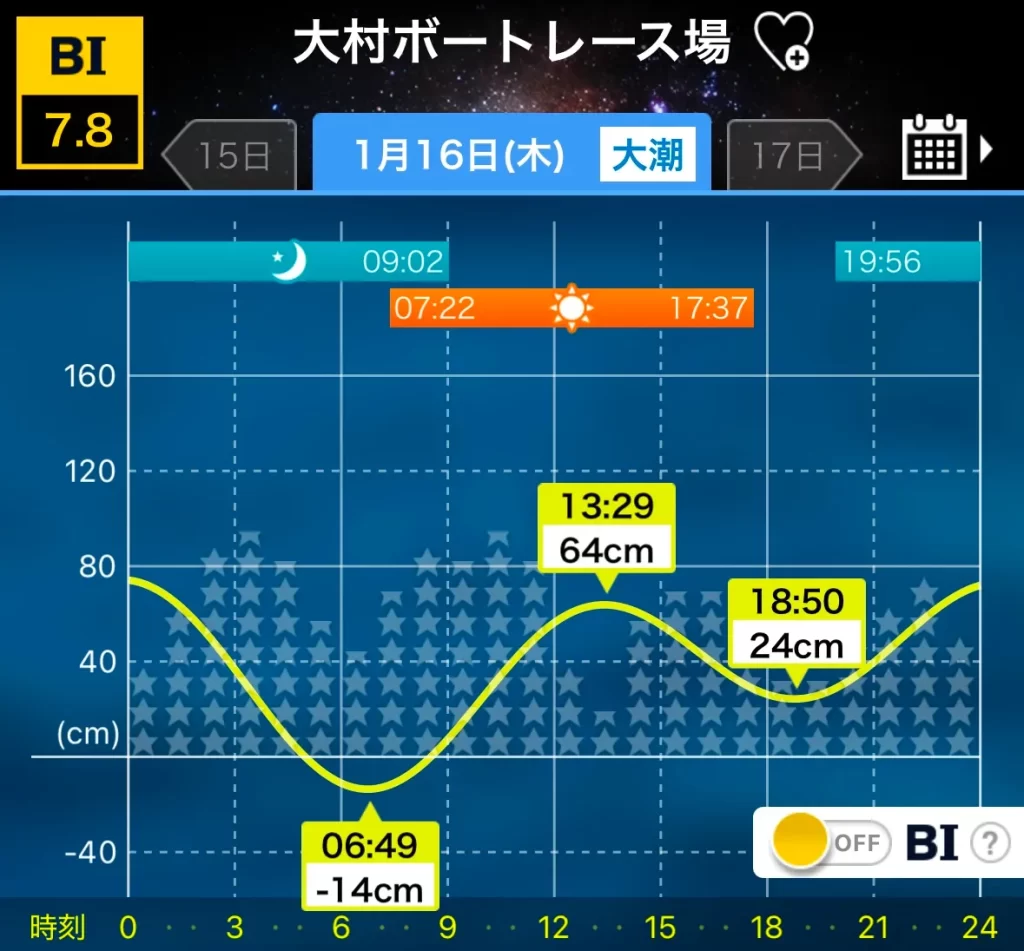The image size is (1024, 951).
Task: Open BI help question mark
Action: click(989, 843)
